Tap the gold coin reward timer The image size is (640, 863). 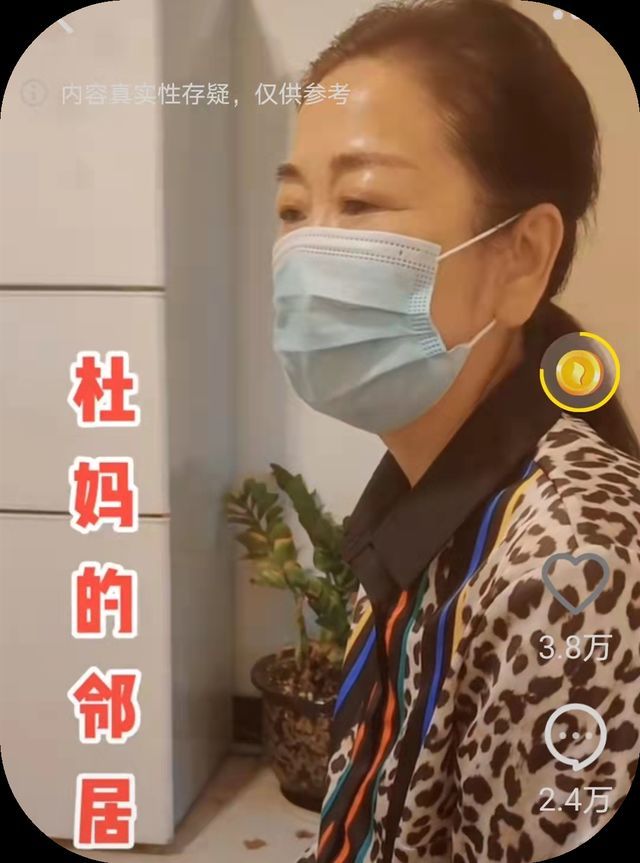point(579,374)
